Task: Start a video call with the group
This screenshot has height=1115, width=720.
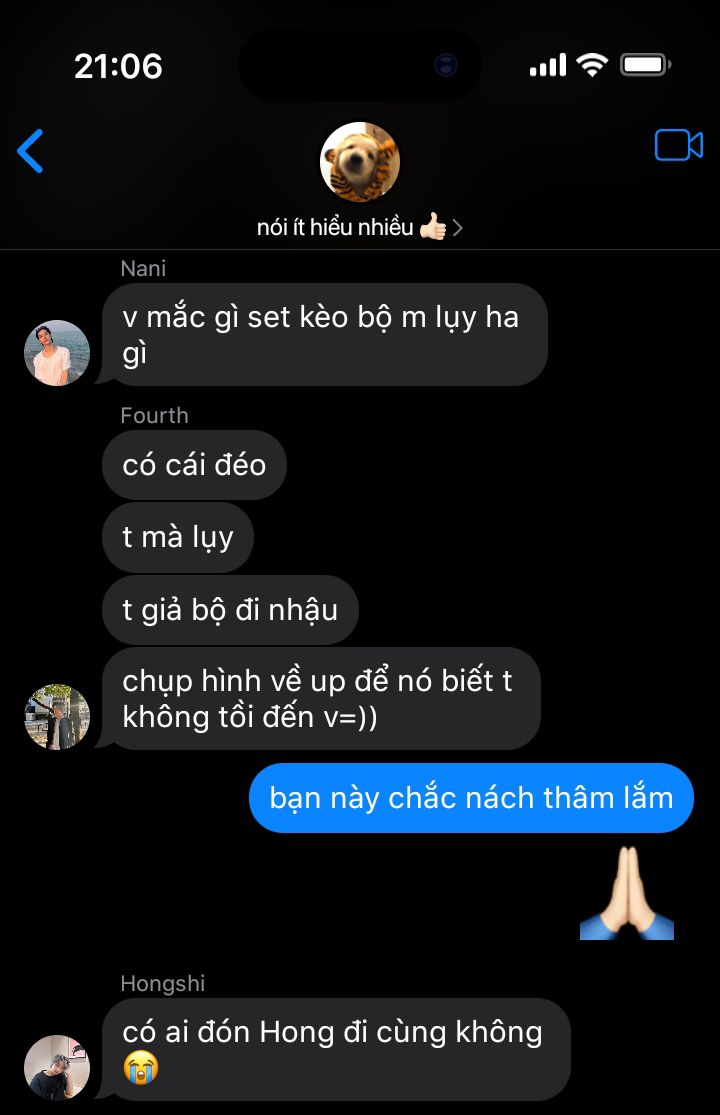Action: [x=678, y=145]
